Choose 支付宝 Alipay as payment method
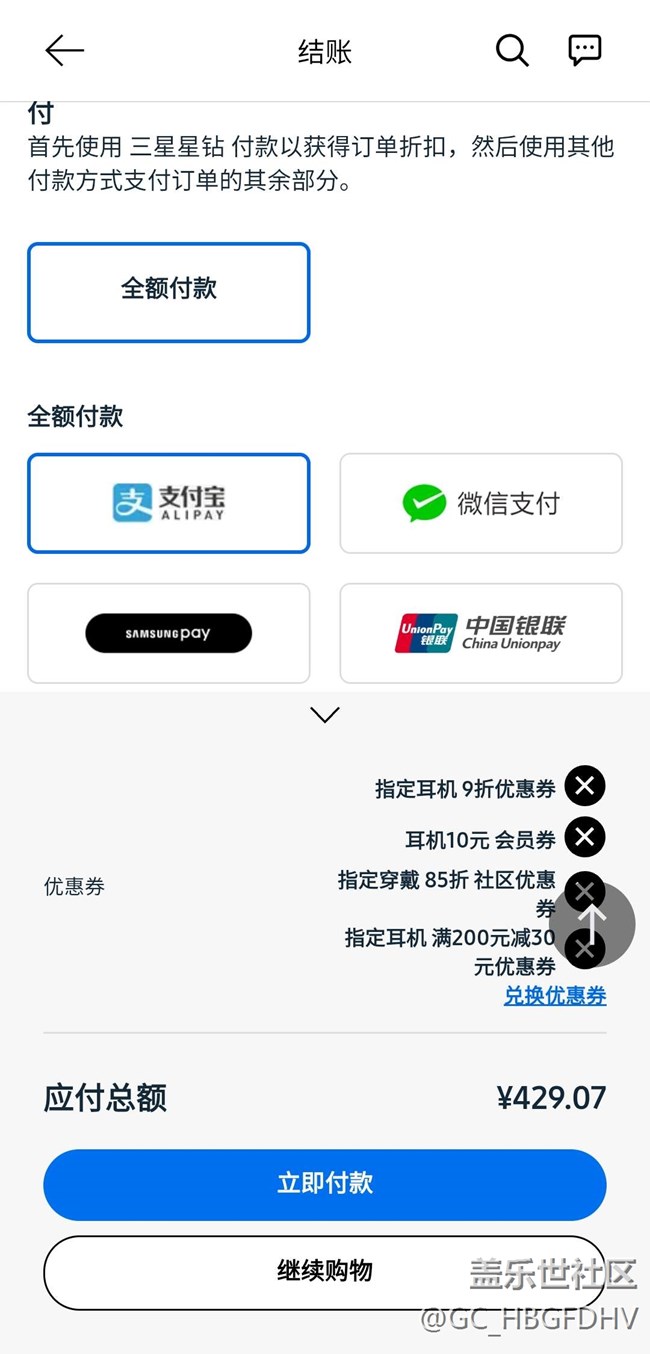The image size is (650, 1354). tap(169, 503)
